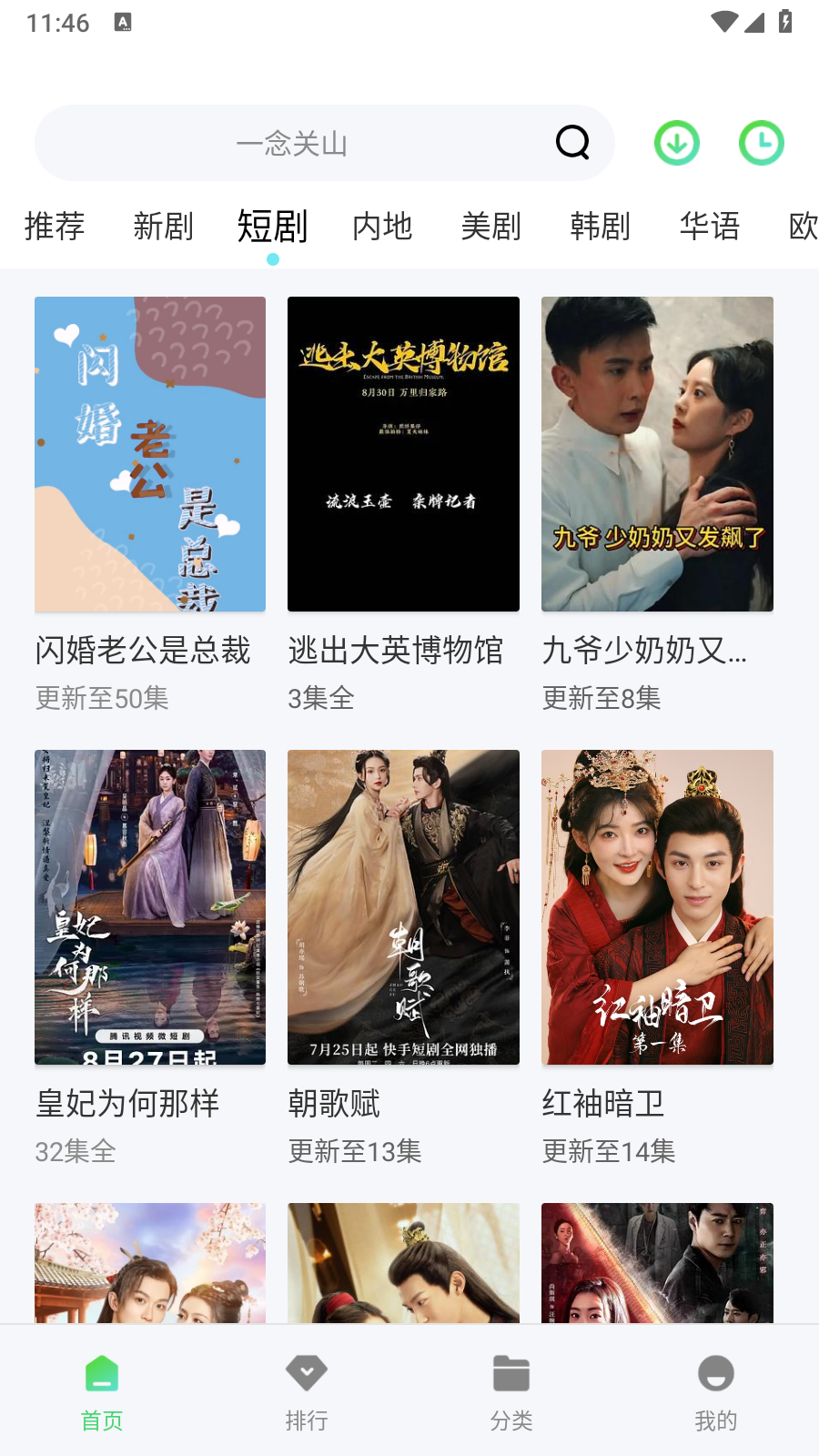
Task: Switch to the 排行 rankings tab
Action: pyautogui.click(x=307, y=1392)
